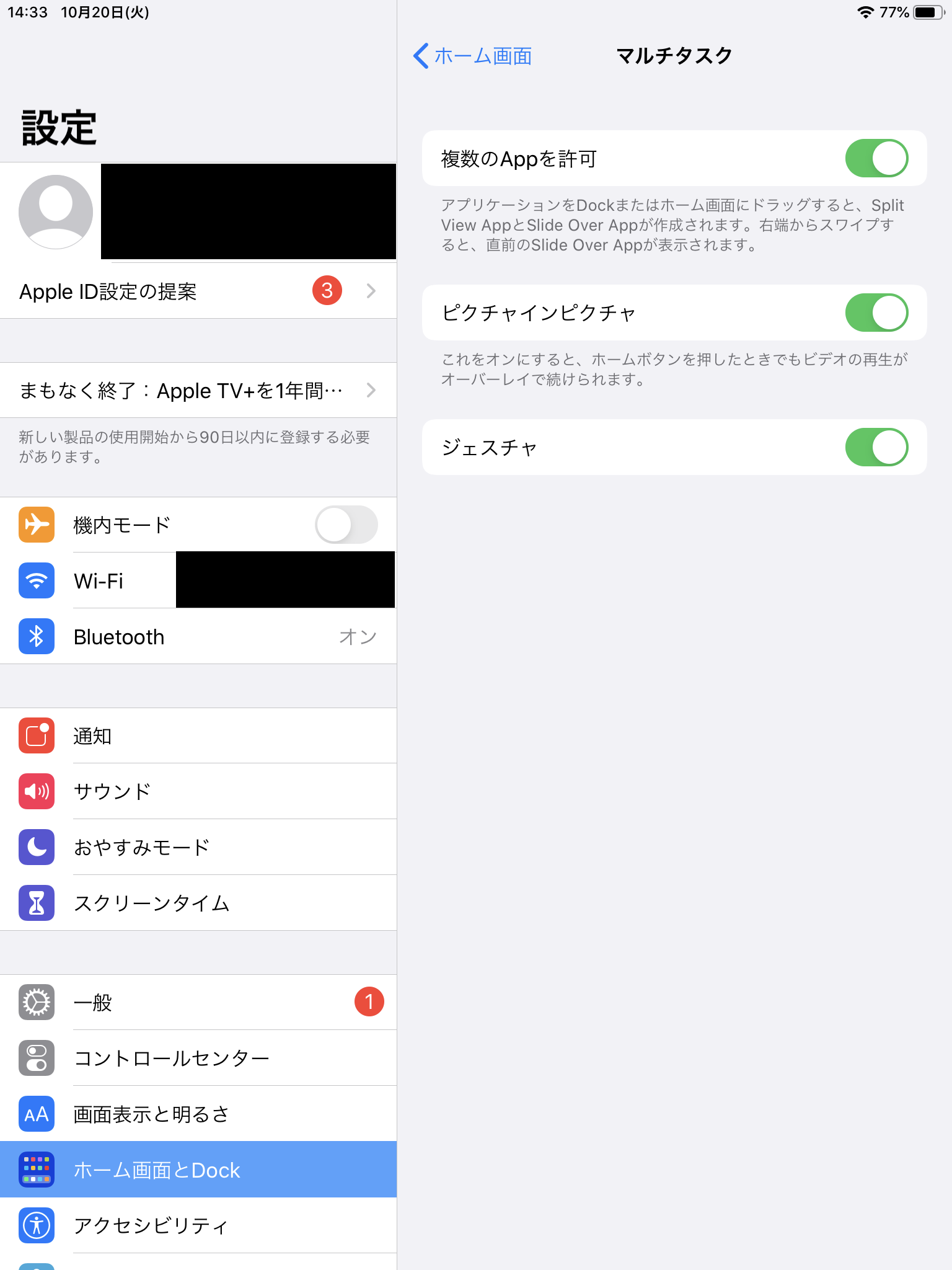Open the profile avatar account row
This screenshot has width=952, height=1270.
pyautogui.click(x=56, y=212)
